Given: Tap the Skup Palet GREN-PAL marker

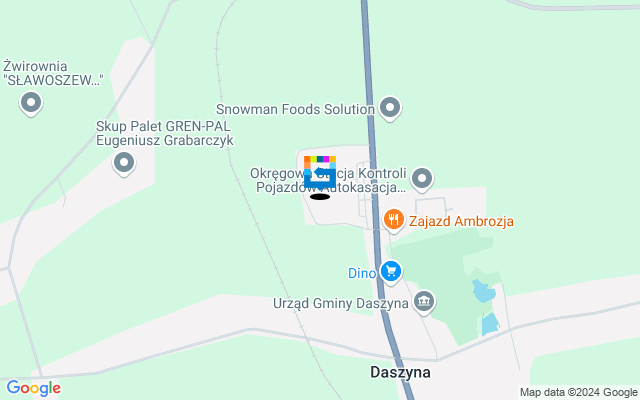Looking at the screenshot, I should coord(124,161).
